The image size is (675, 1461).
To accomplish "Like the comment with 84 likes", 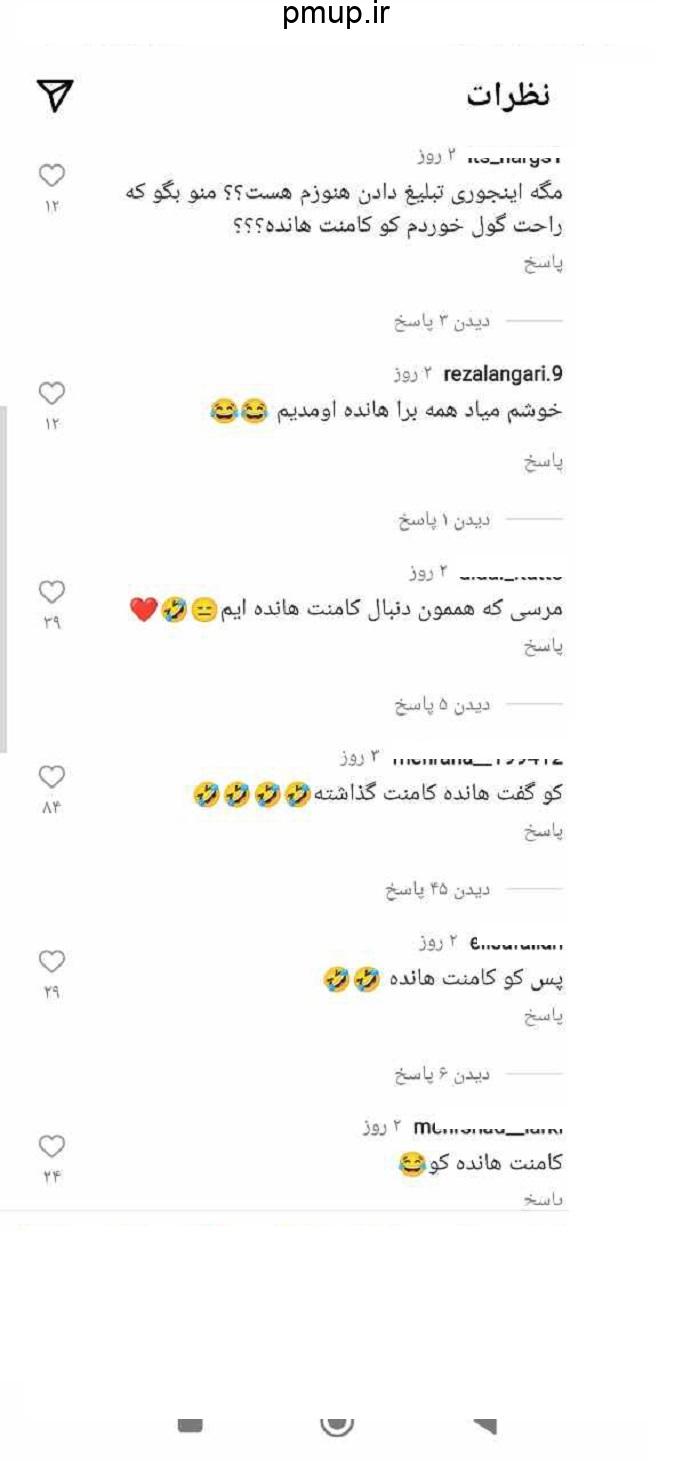I will [x=52, y=777].
